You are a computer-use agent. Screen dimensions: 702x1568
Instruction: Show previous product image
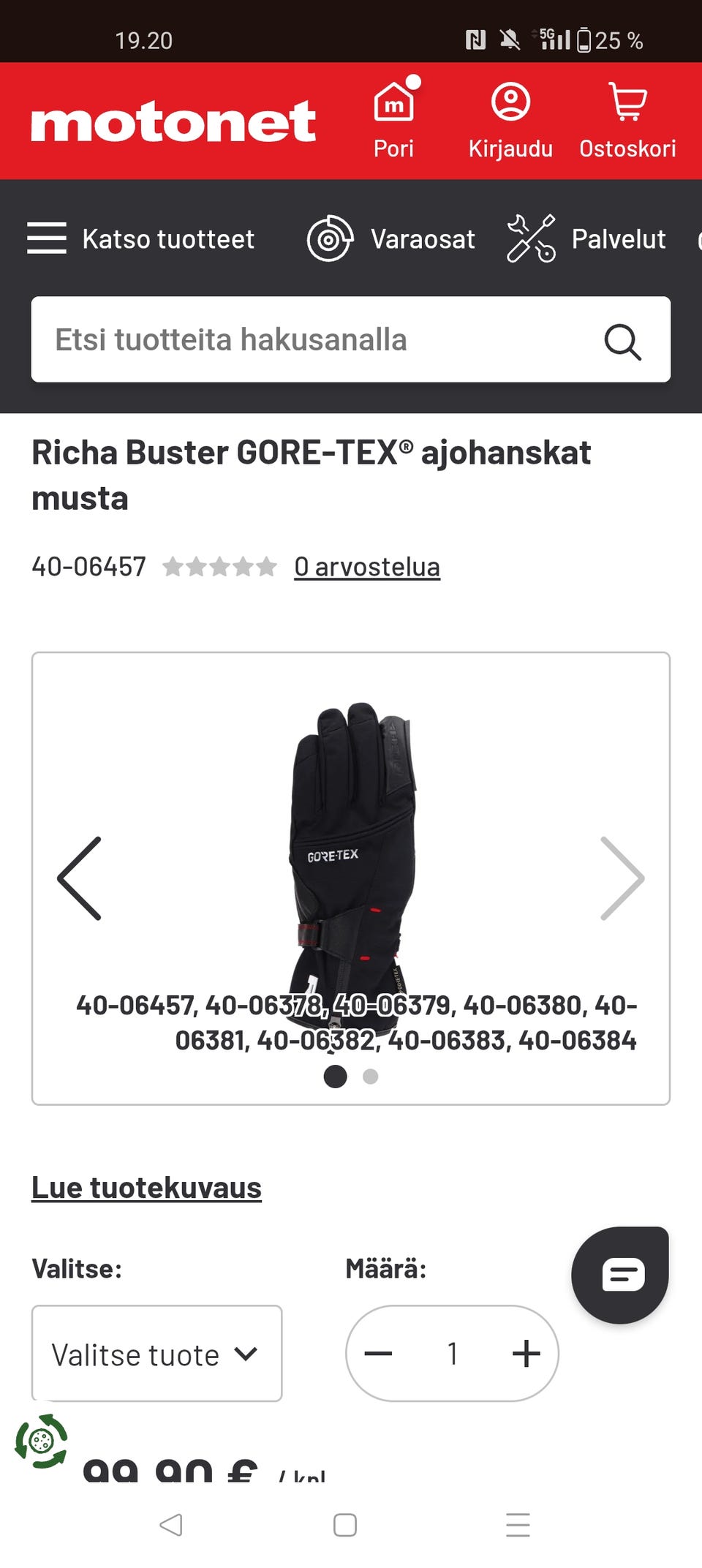[80, 878]
